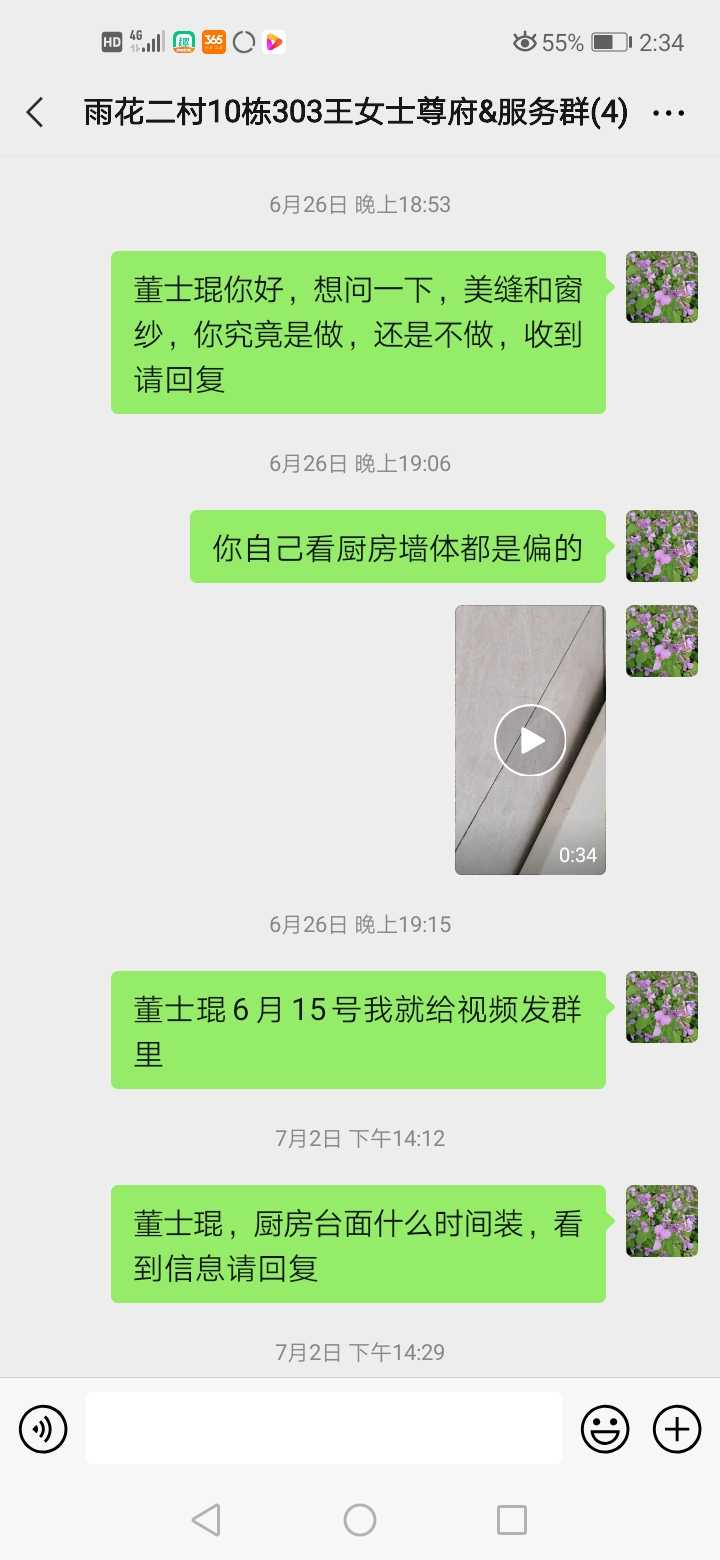Open the group chat options menu
The image size is (720, 1560).
668,113
